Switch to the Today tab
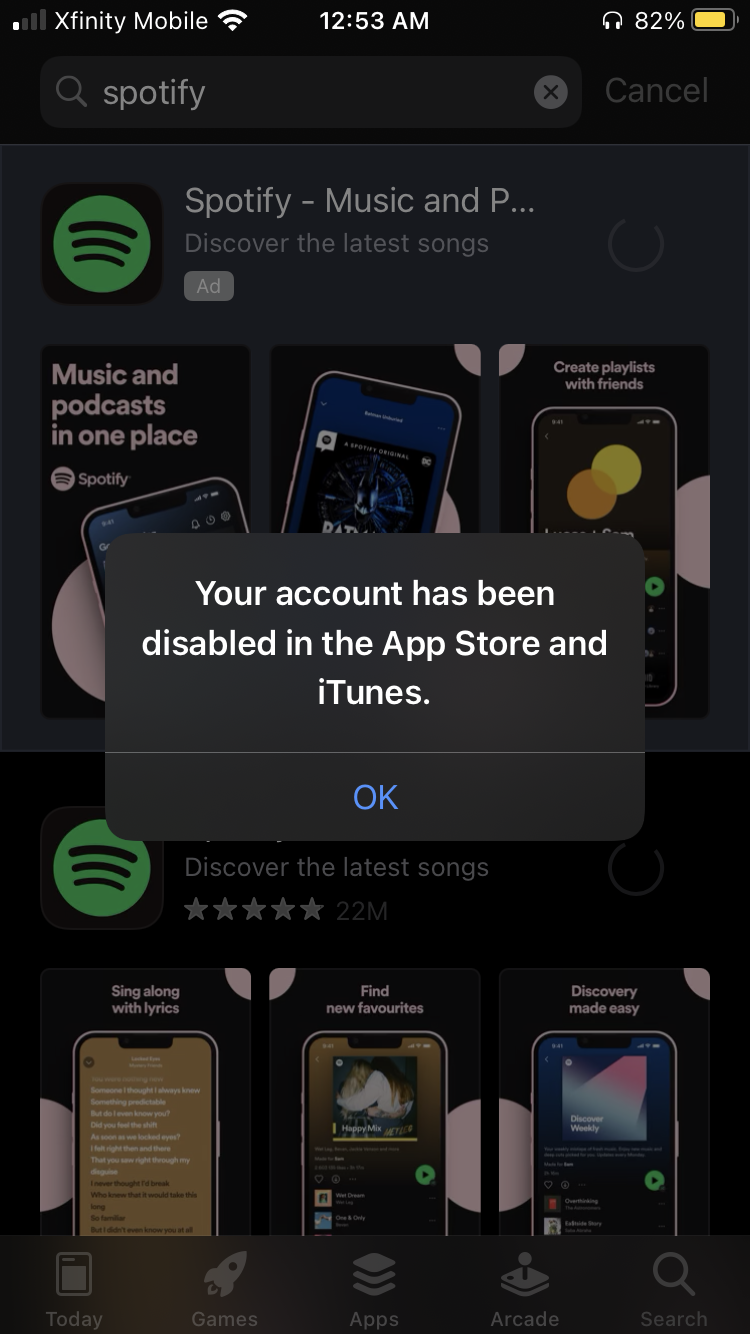750x1334 pixels. 74,1290
